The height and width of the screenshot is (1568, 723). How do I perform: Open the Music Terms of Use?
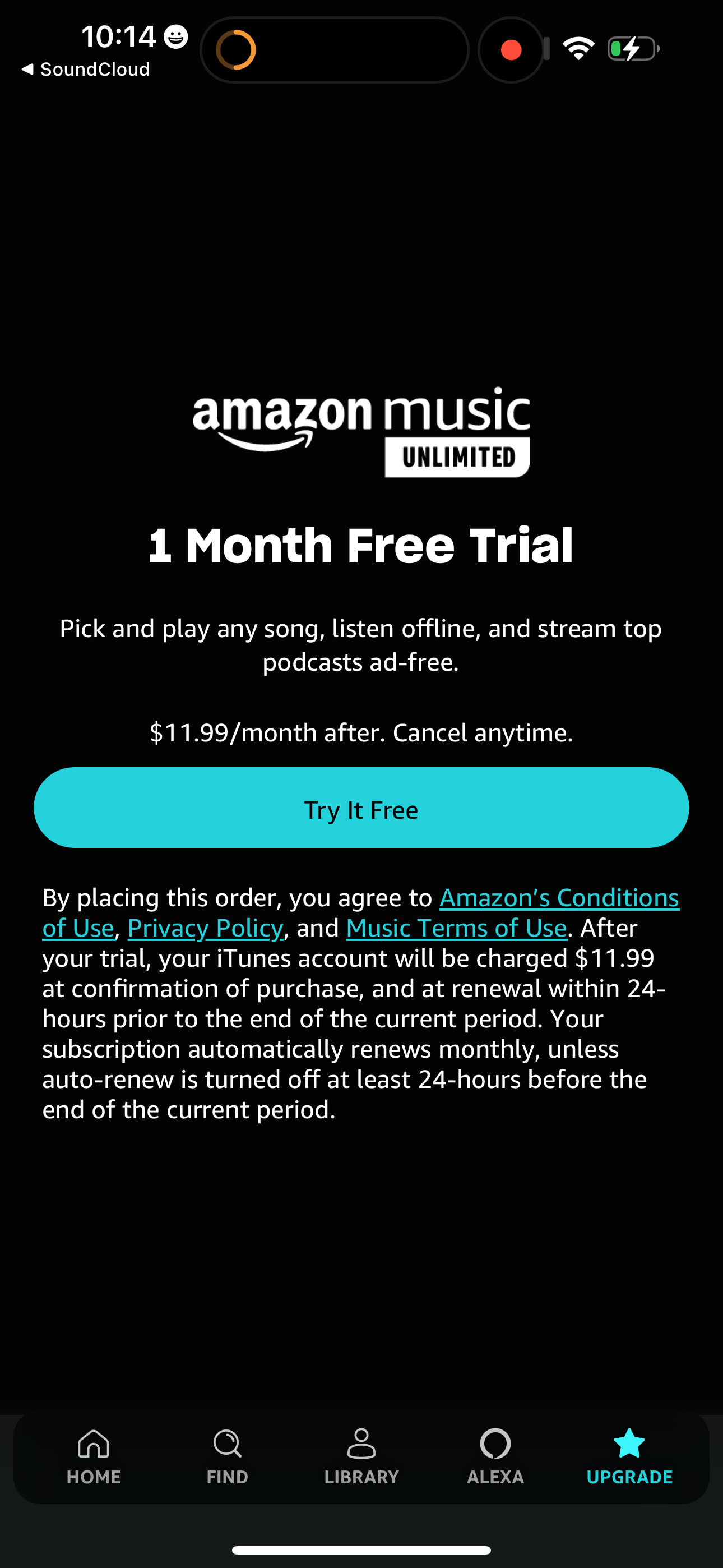tap(456, 928)
